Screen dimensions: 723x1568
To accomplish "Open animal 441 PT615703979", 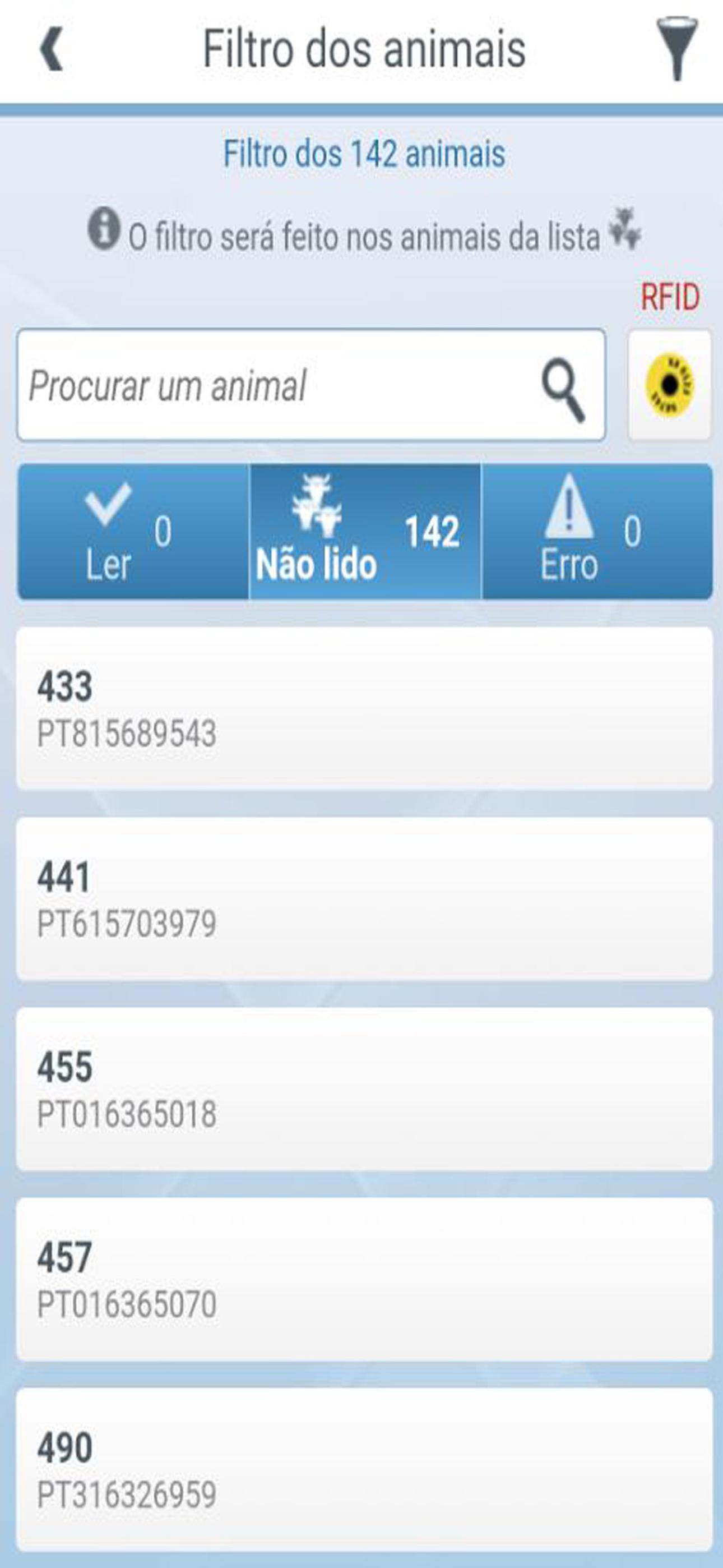I will point(364,899).
